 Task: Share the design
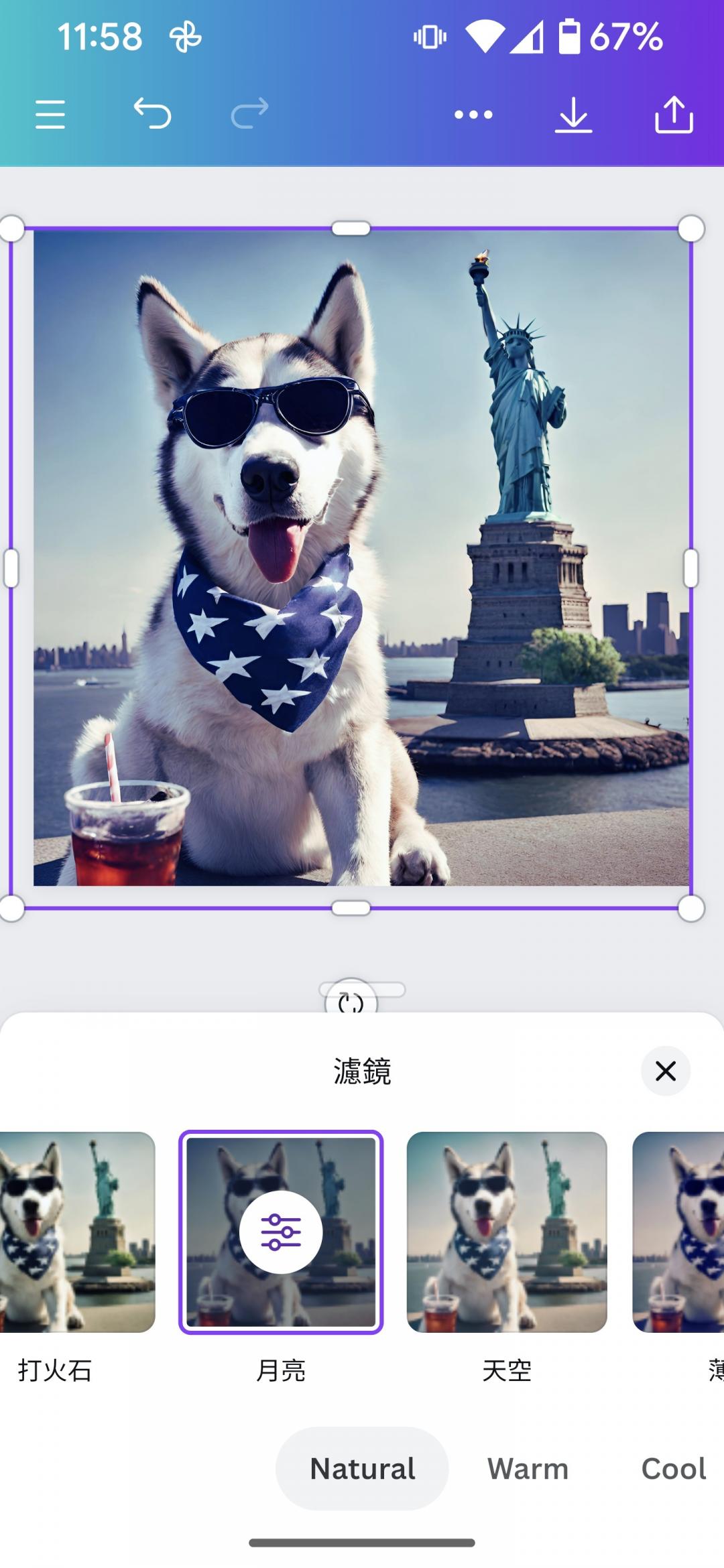[x=673, y=115]
